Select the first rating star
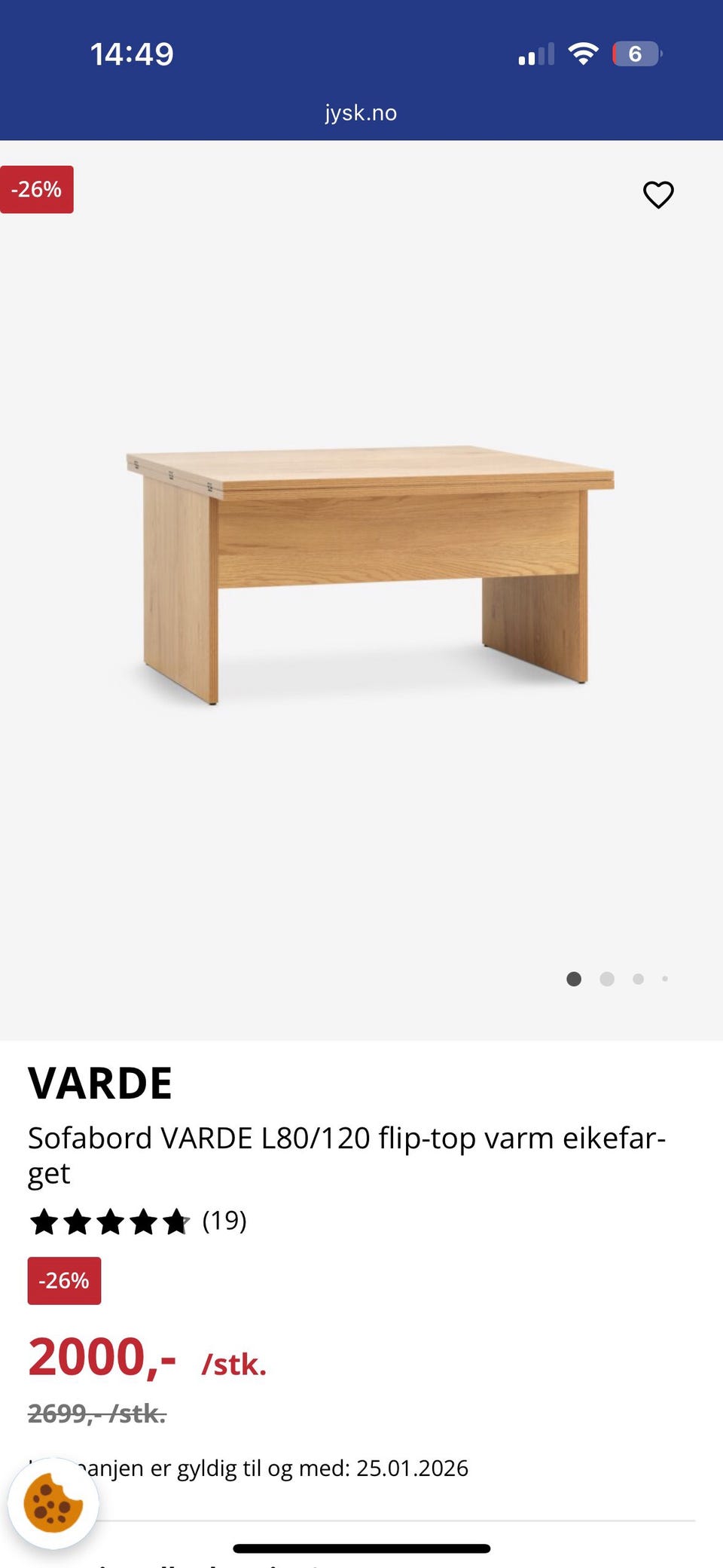The height and width of the screenshot is (1568, 723). (45, 1222)
